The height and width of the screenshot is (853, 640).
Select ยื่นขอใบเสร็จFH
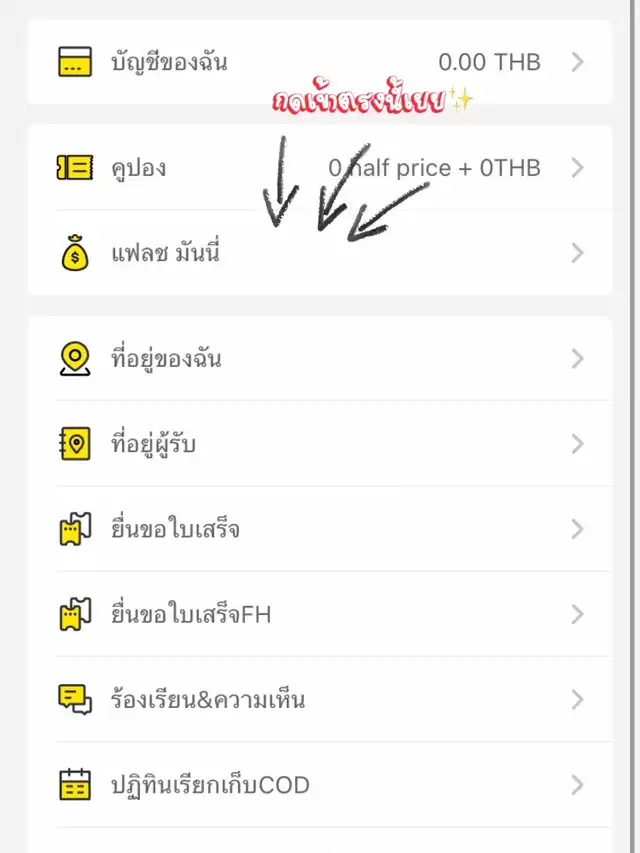coord(320,614)
